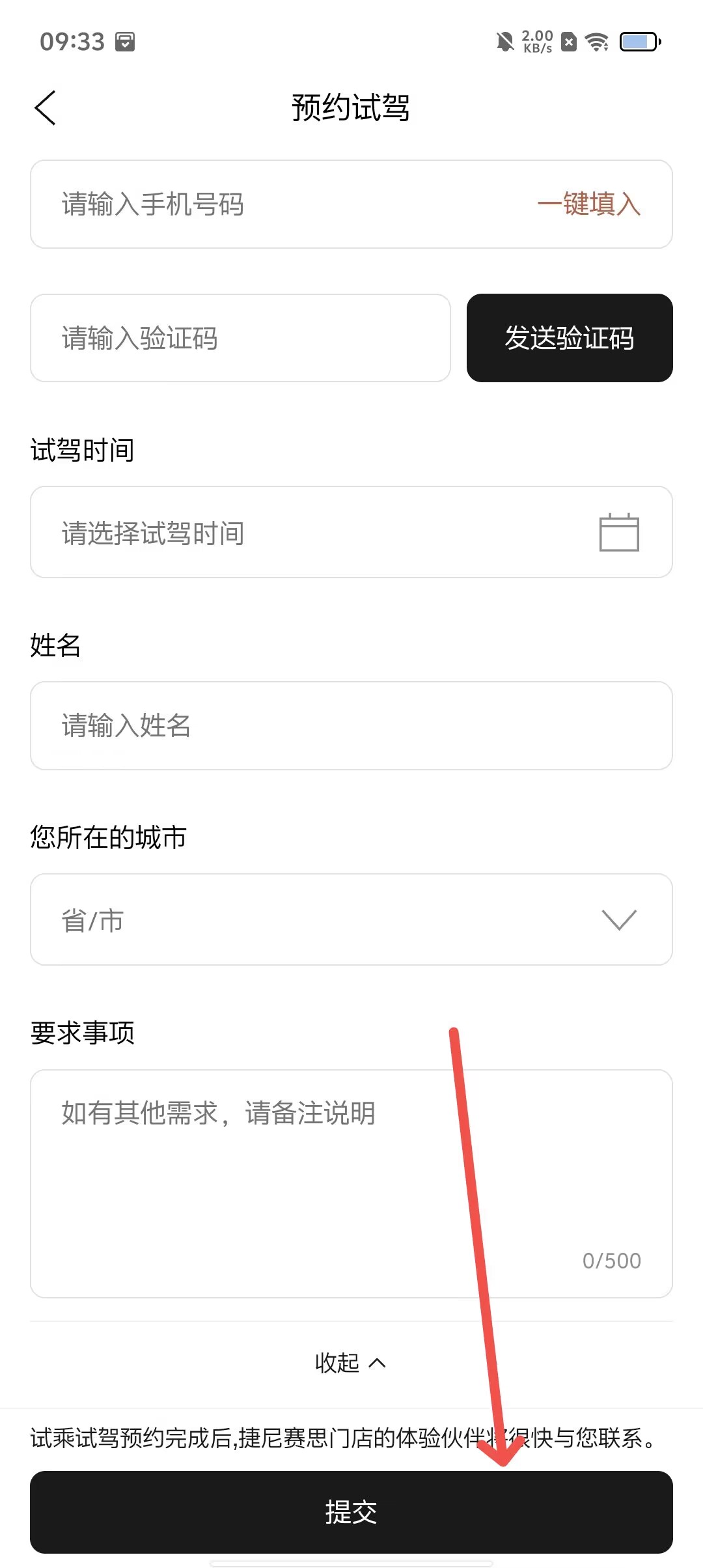Expand the 省/市 city dropdown

[350, 919]
